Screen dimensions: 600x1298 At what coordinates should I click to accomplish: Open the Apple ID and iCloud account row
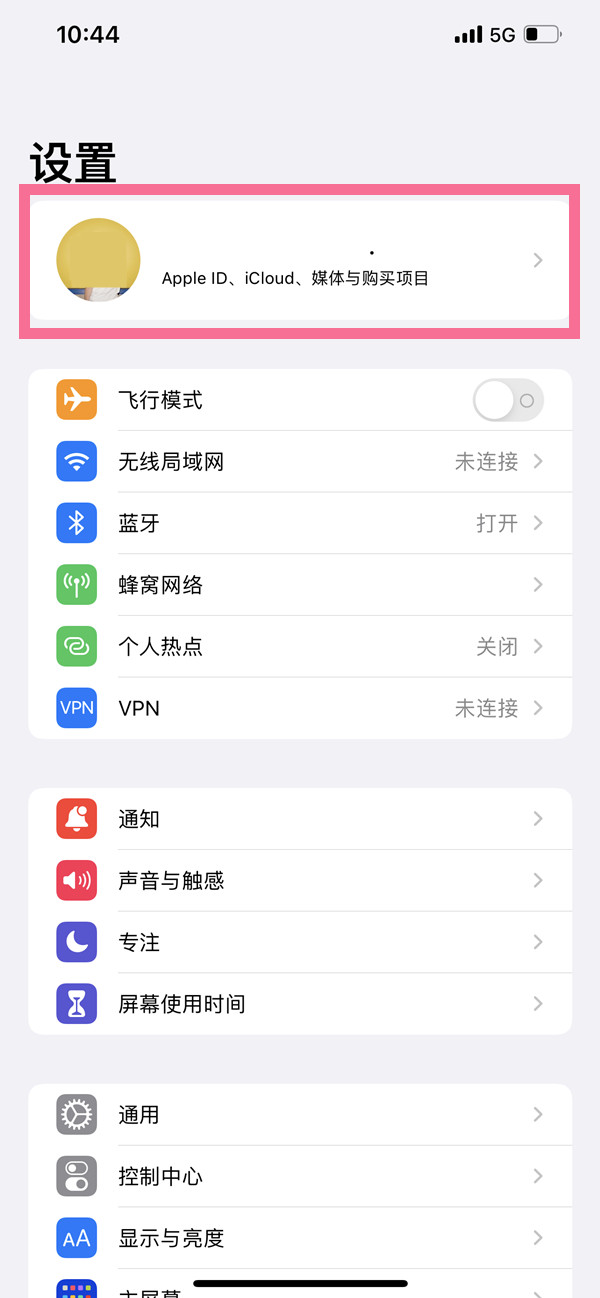tap(300, 260)
